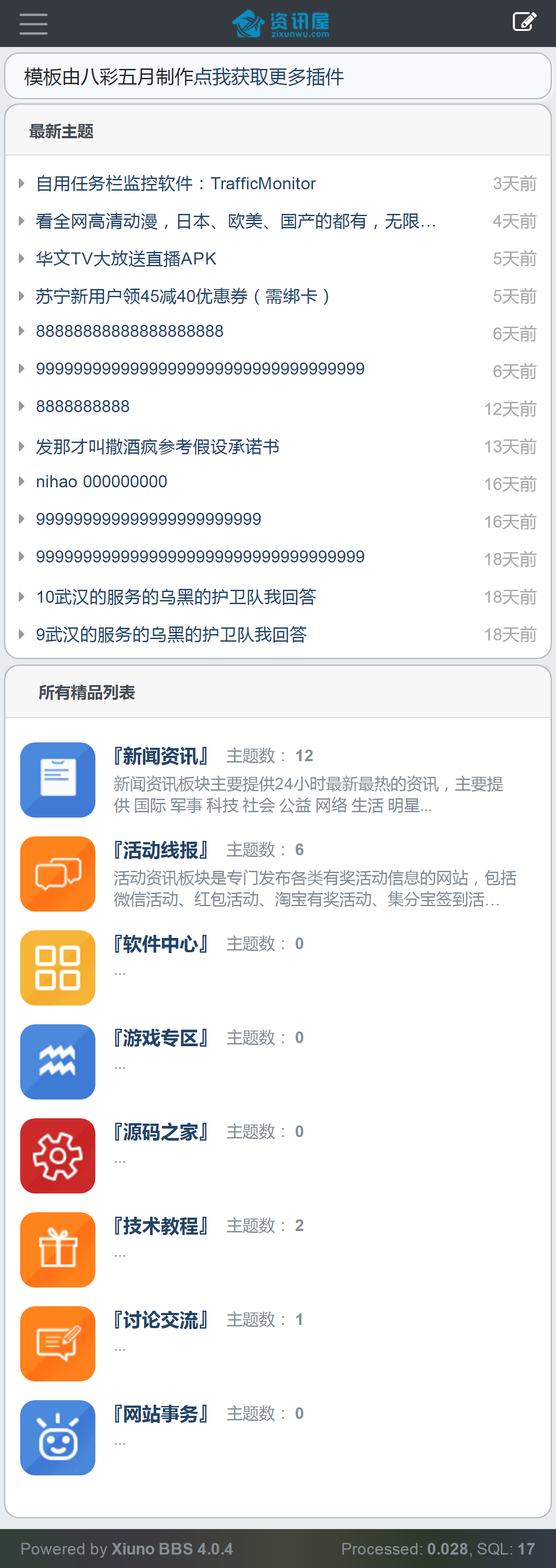Enter the 新闻资讯 forum board
556x1568 pixels.
coord(161,756)
